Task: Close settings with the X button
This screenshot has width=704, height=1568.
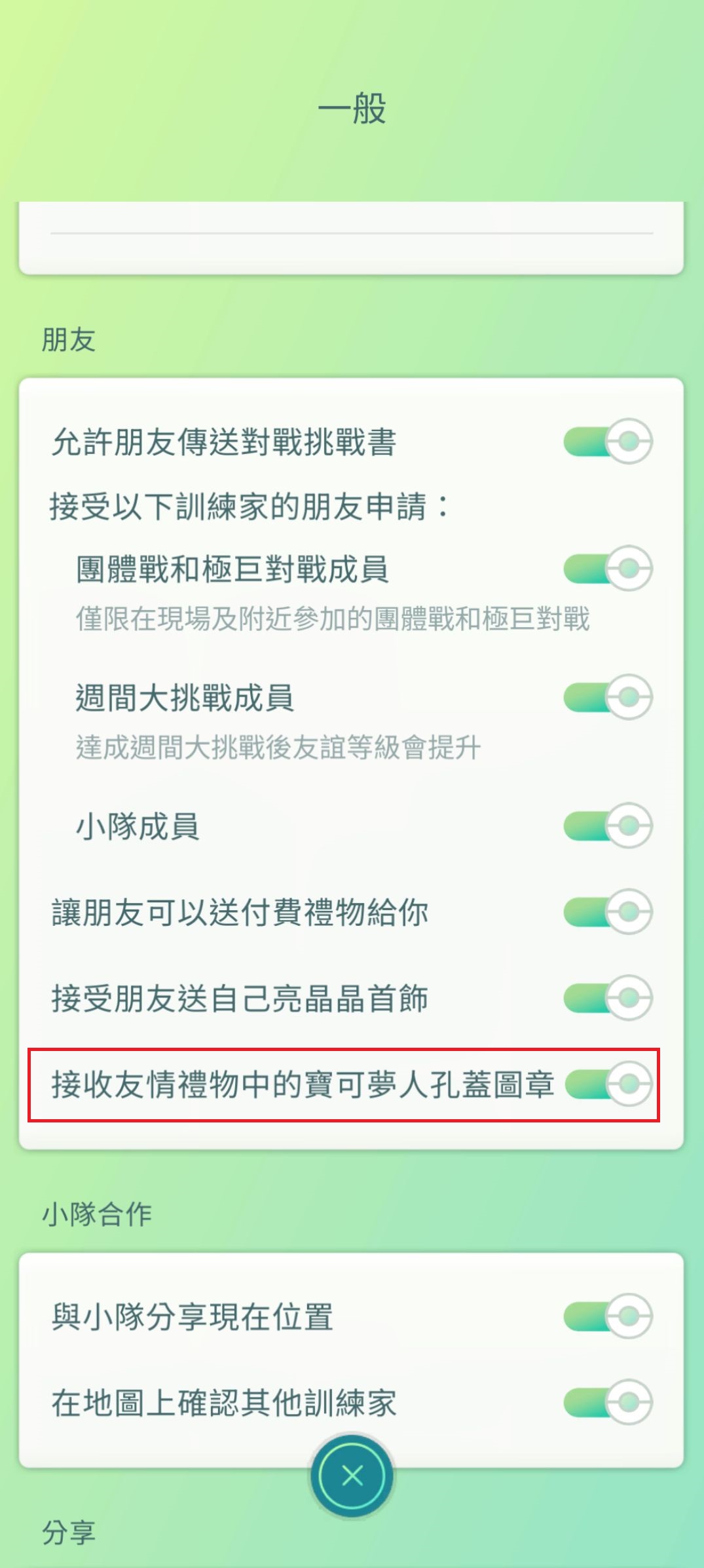Action: [x=352, y=1476]
